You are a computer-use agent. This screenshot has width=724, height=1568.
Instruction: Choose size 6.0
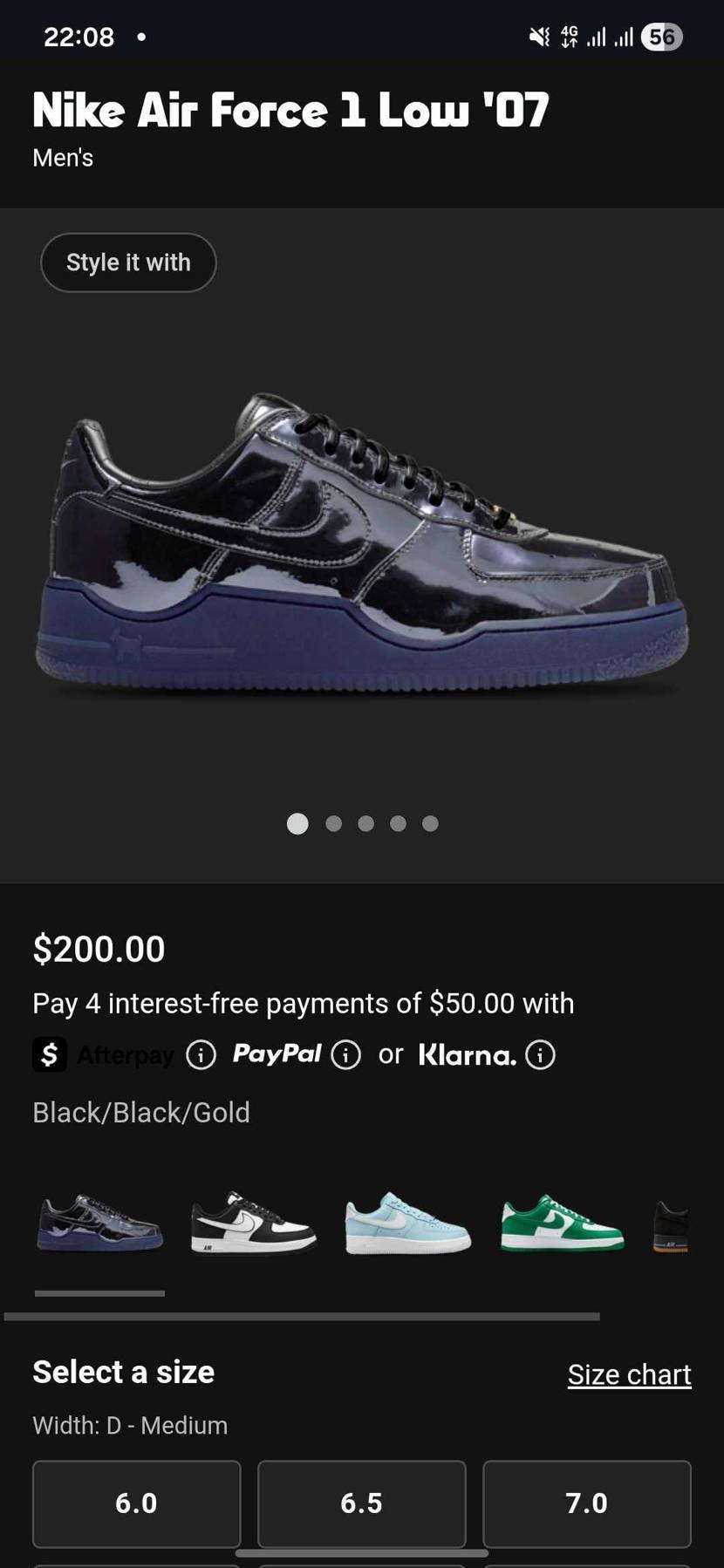click(x=136, y=1503)
